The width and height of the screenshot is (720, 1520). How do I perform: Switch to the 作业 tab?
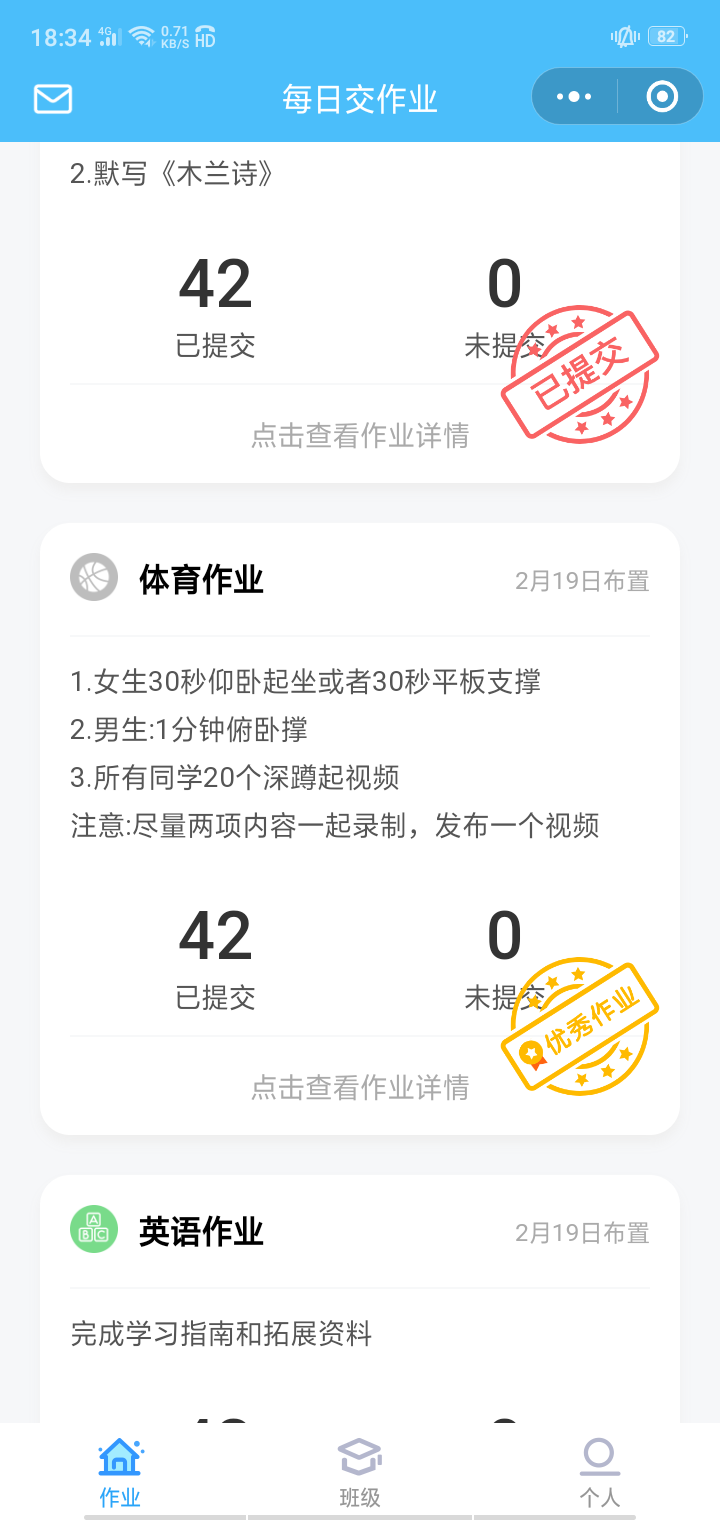120,1472
